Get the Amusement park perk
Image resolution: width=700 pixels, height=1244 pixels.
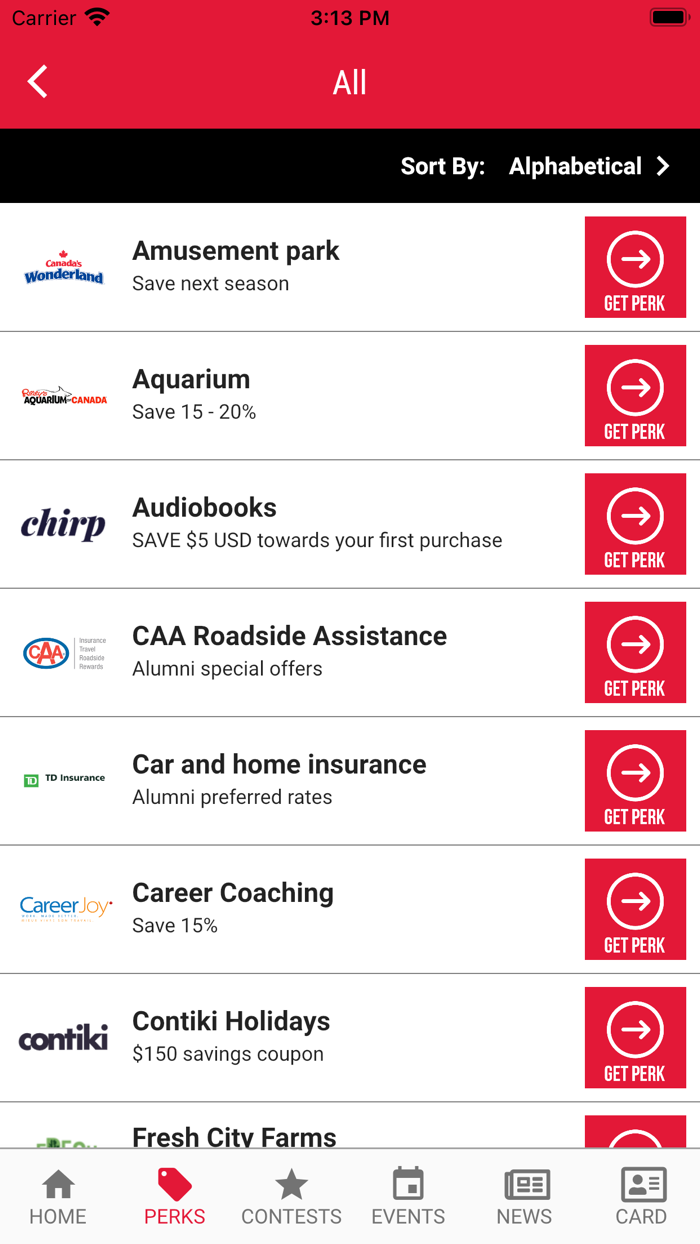pyautogui.click(x=635, y=267)
